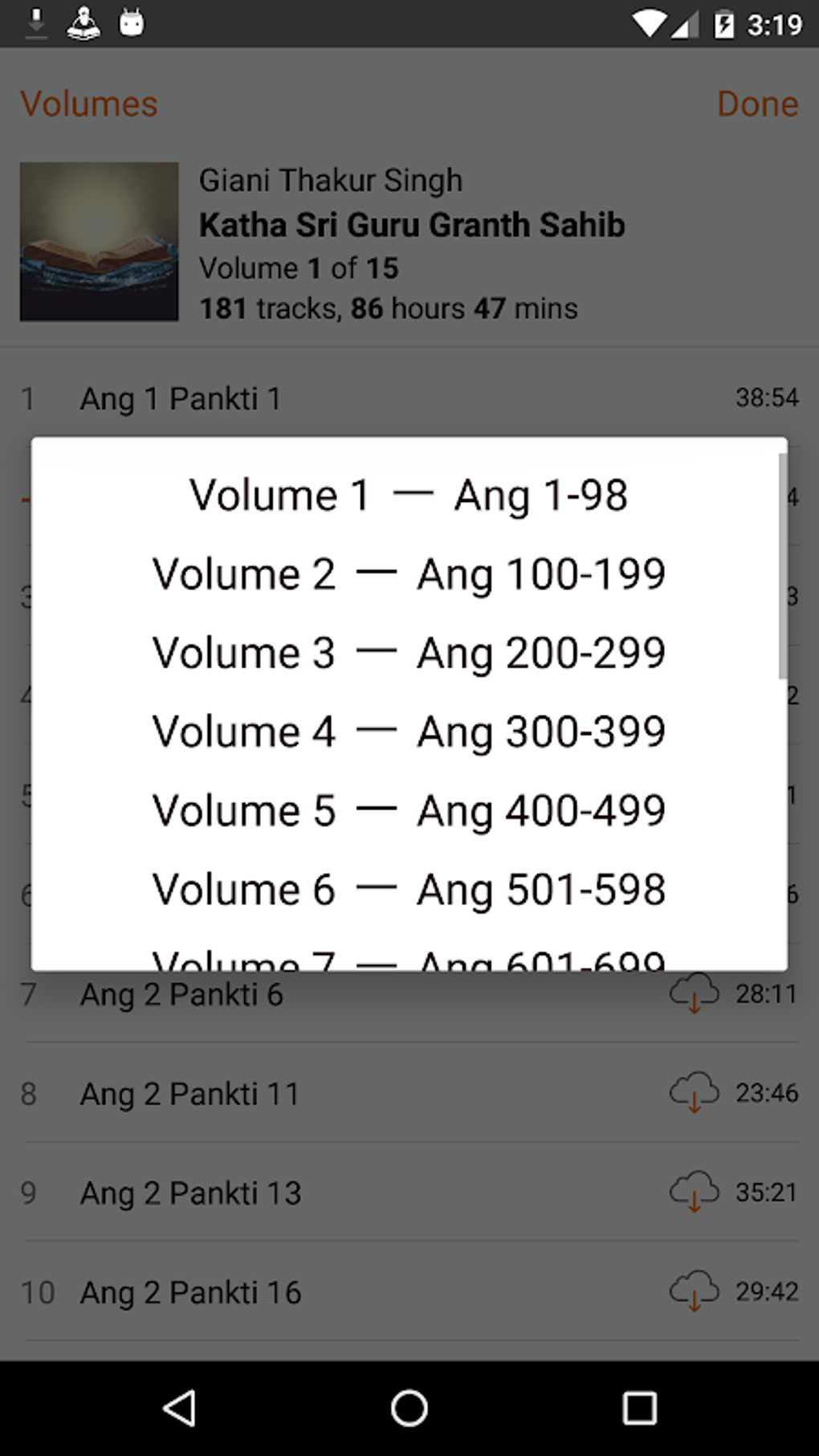Download track Ang 2 Pankti 13
This screenshot has width=819, height=1456.
(695, 1193)
